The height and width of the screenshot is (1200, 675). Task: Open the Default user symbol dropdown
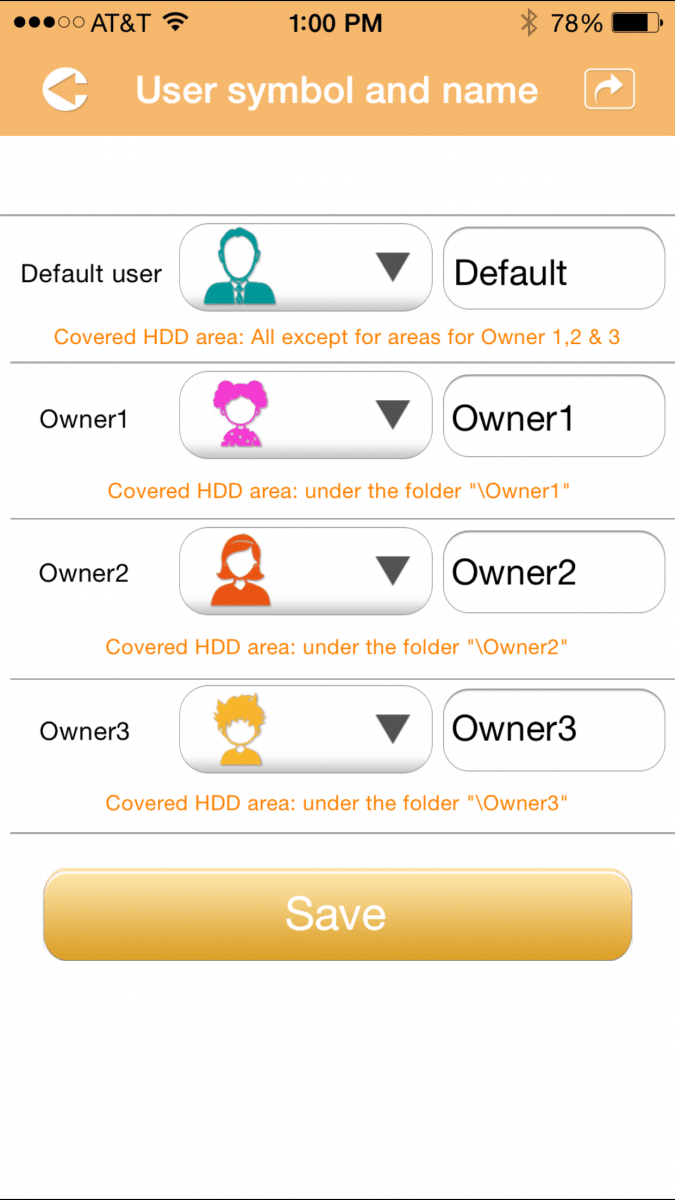coord(305,267)
